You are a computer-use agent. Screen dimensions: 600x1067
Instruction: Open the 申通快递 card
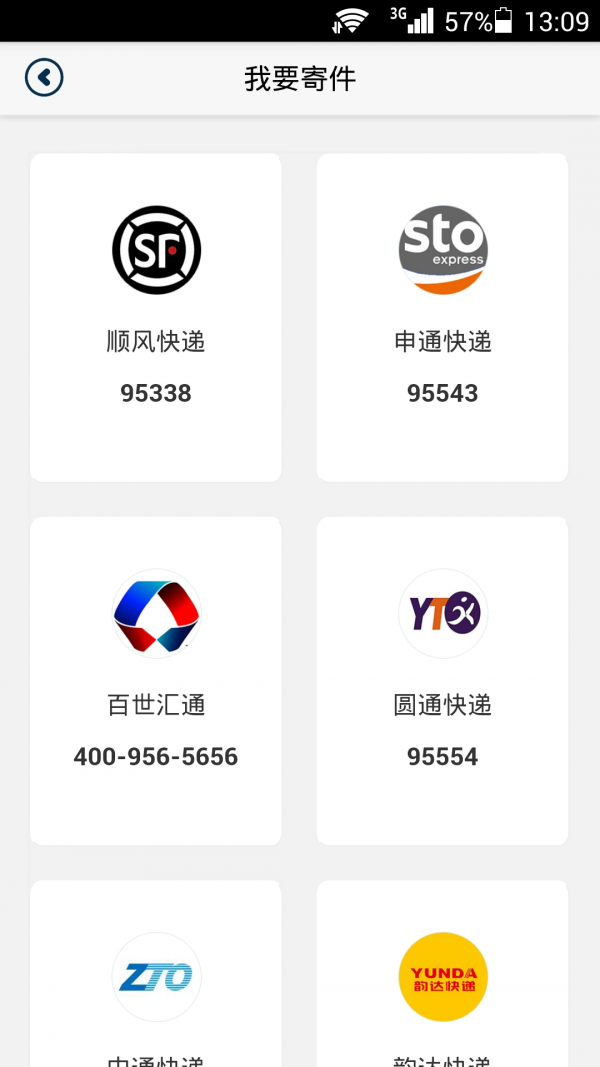[x=442, y=317]
